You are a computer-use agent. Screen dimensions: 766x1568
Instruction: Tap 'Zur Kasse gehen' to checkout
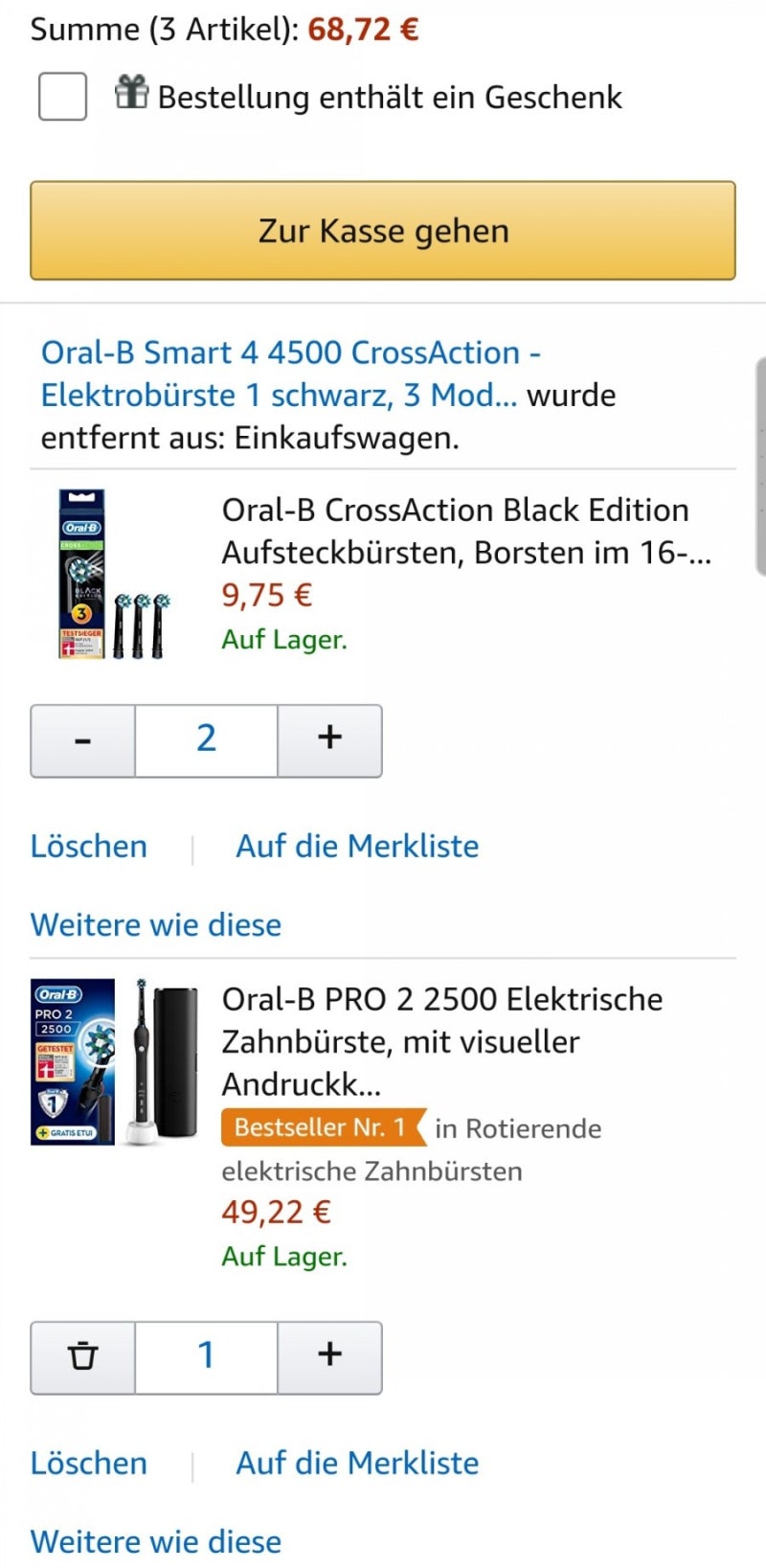point(383,231)
